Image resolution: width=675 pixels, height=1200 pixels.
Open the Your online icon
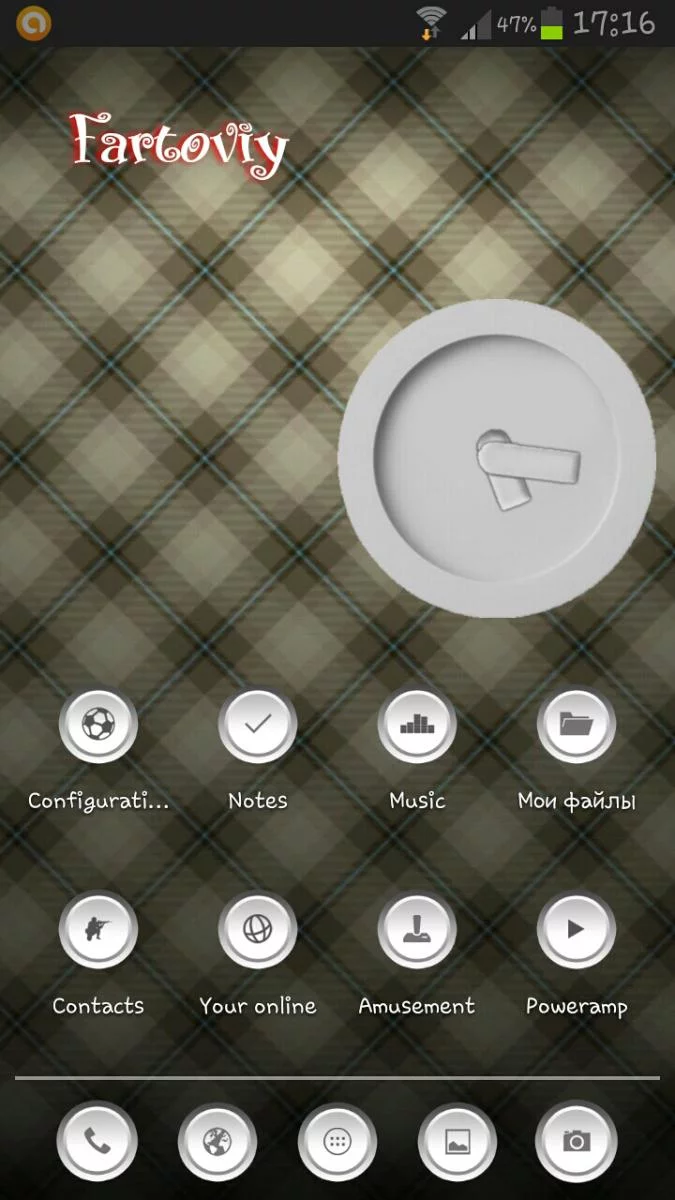pyautogui.click(x=257, y=930)
